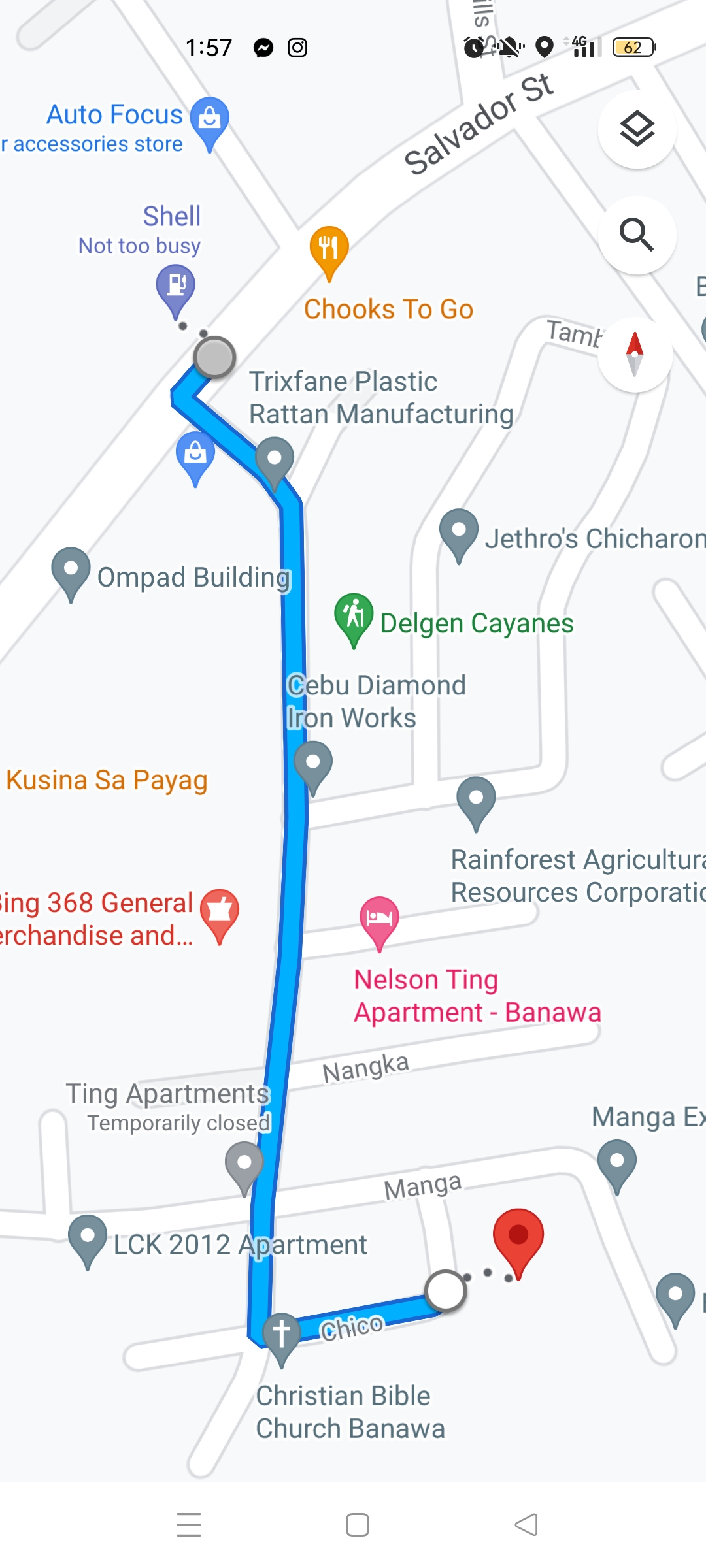Tap the compass to reorient the map
Image resolution: width=706 pixels, height=1568 pixels.
[x=634, y=354]
